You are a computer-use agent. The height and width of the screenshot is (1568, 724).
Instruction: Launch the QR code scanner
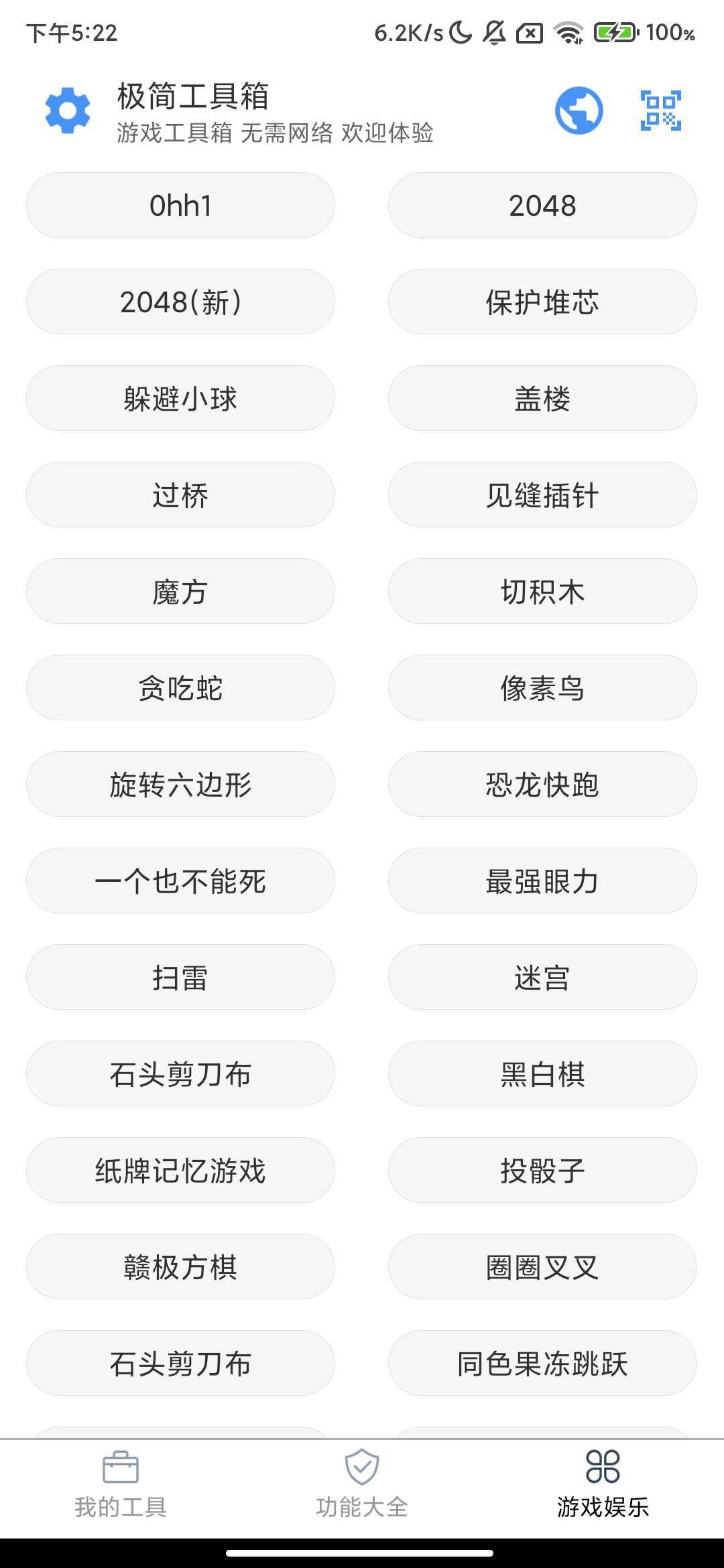coord(660,111)
